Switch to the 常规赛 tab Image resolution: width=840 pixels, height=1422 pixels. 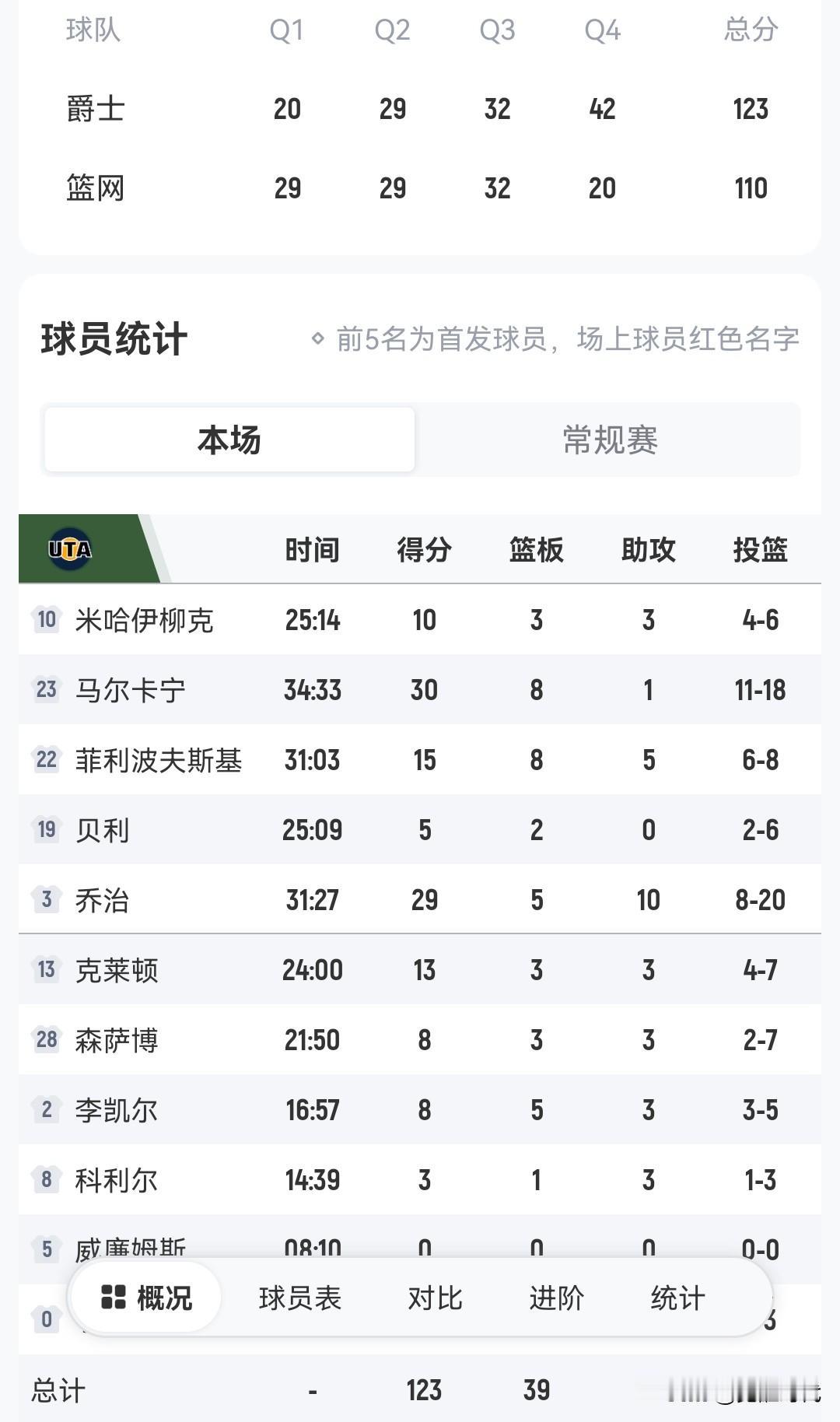click(611, 440)
